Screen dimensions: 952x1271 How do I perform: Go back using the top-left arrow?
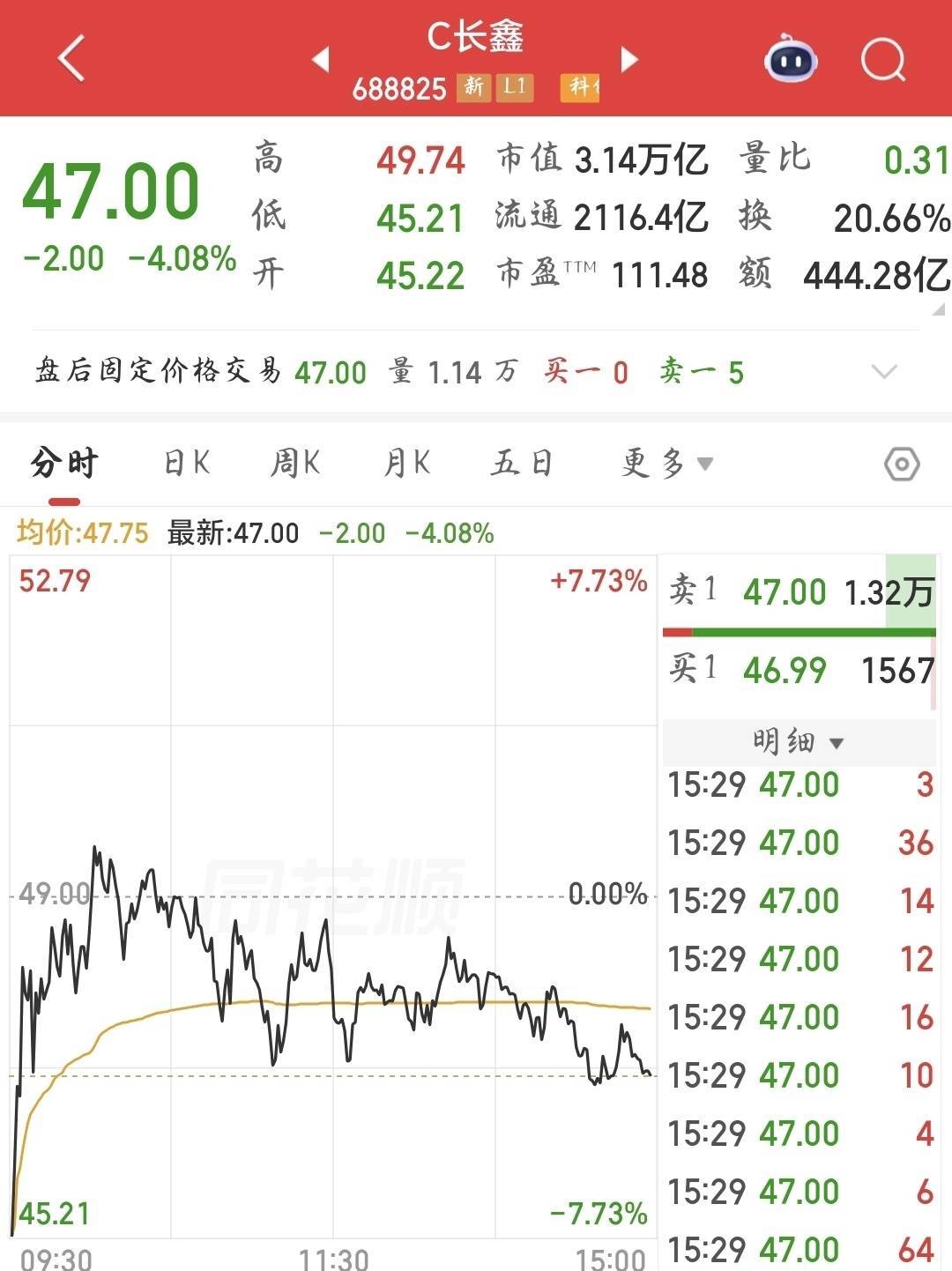click(x=71, y=59)
